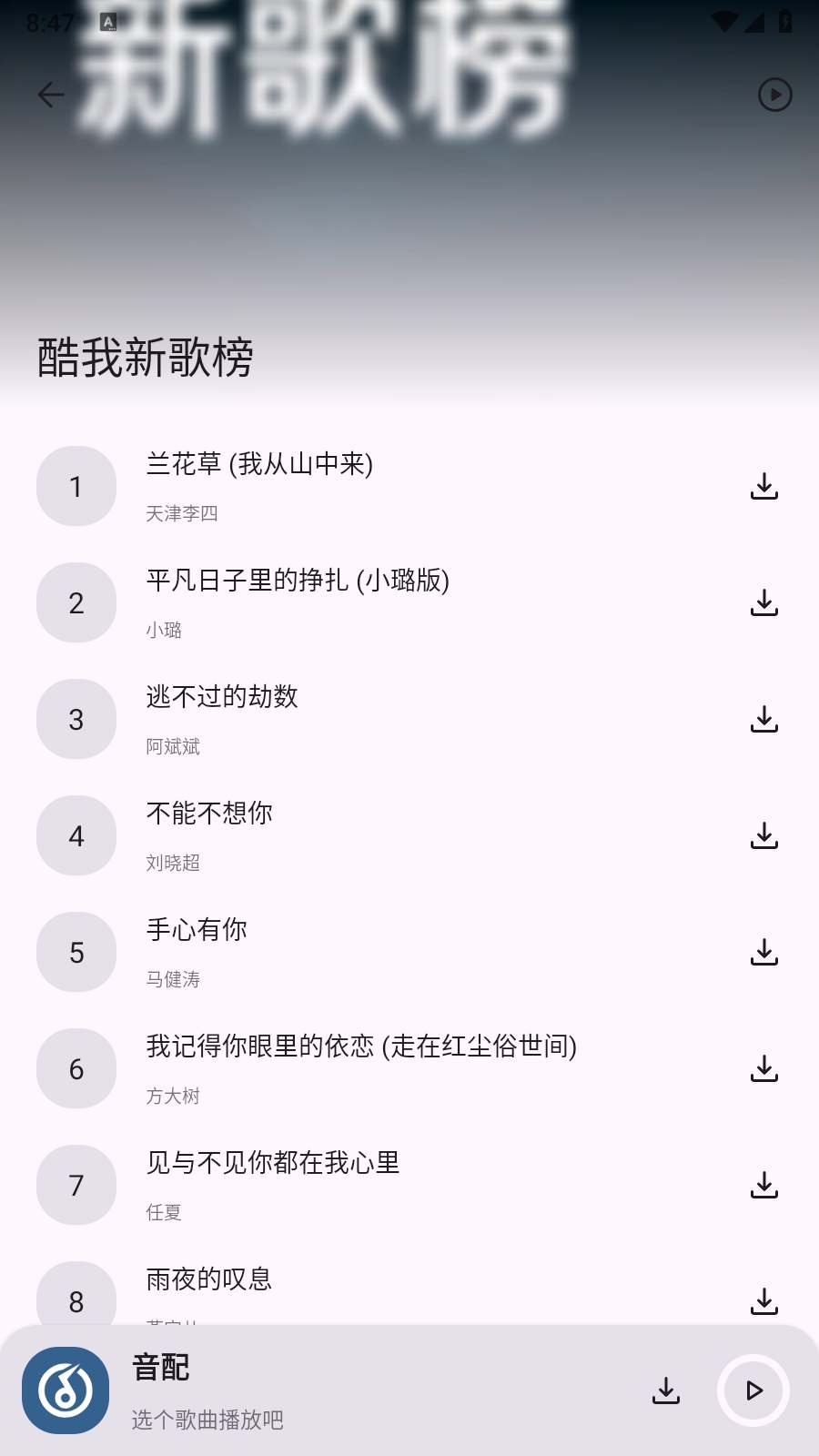This screenshot has width=819, height=1456.
Task: Download 见与不见你都在我心里
Action: [x=764, y=1185]
